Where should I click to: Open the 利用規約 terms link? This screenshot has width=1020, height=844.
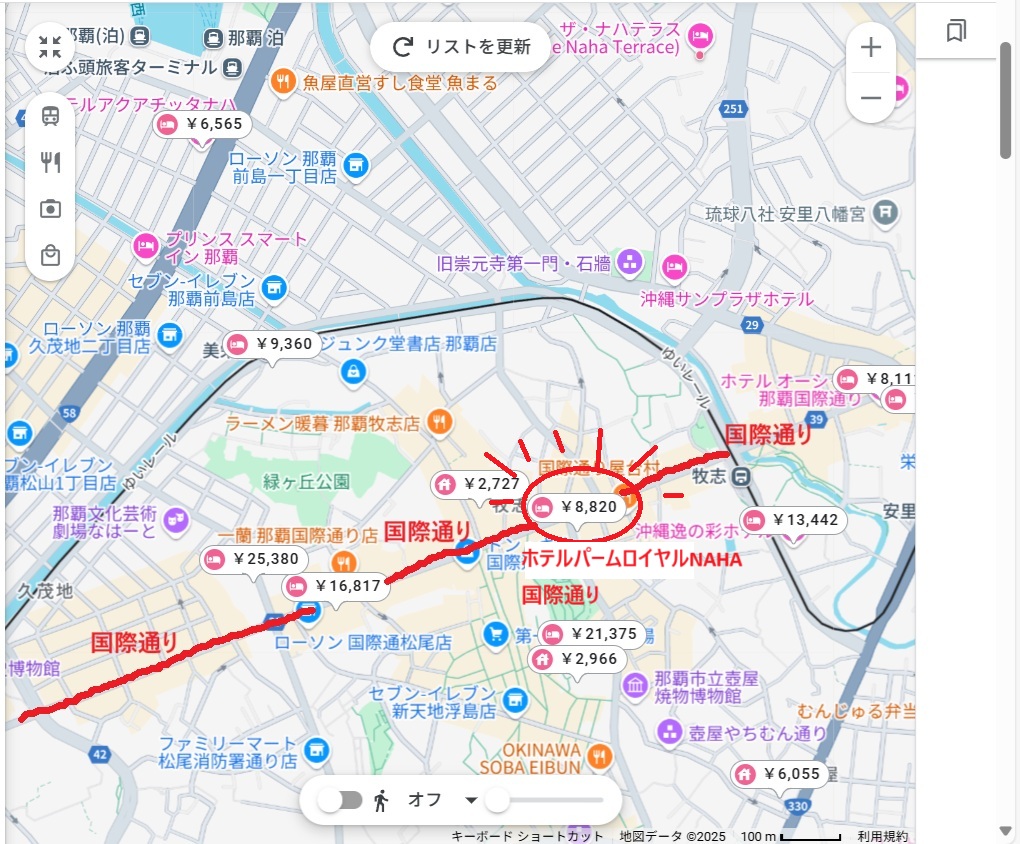click(x=883, y=836)
